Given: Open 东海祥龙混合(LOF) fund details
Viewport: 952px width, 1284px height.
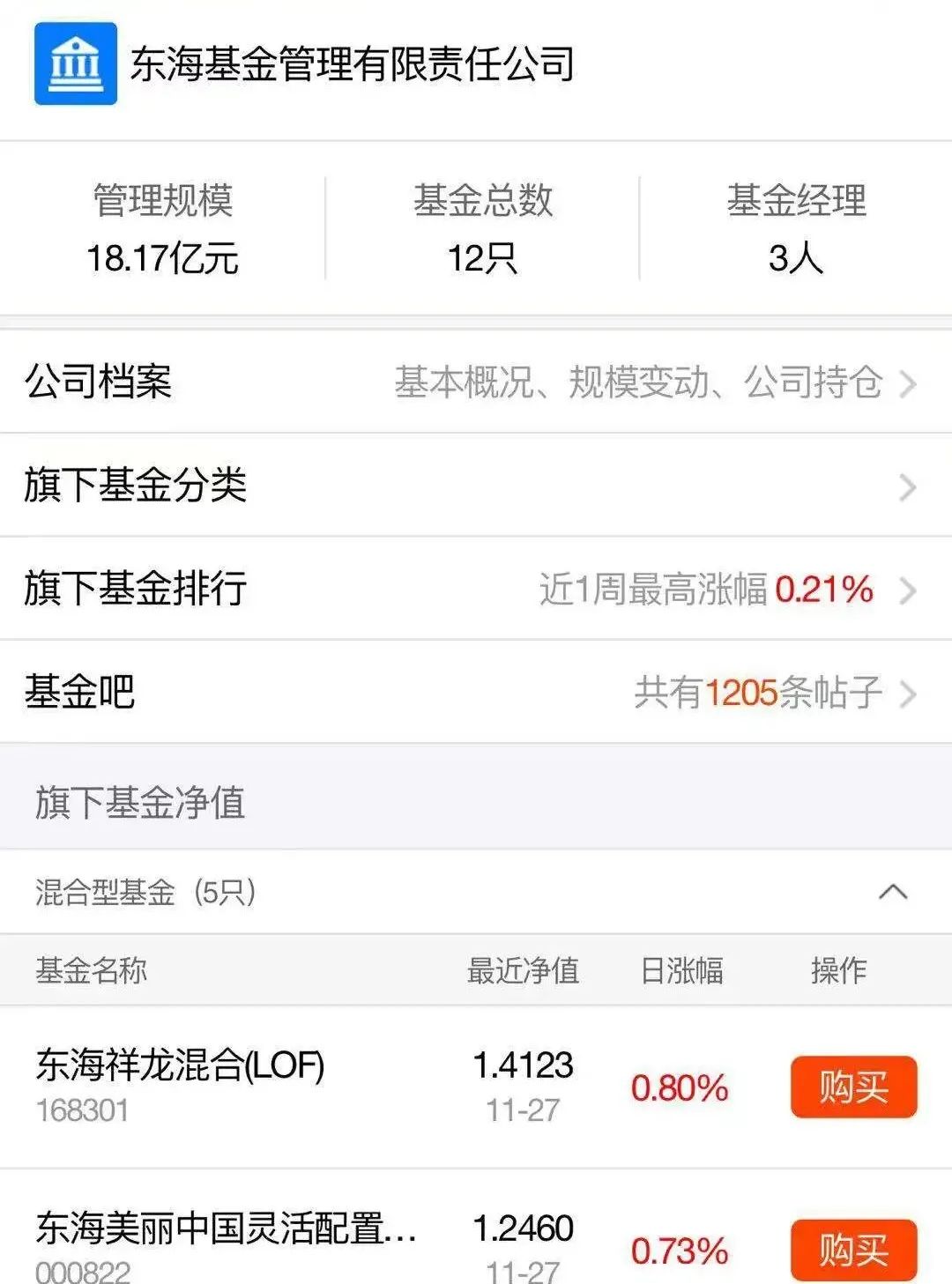Looking at the screenshot, I should tap(181, 1066).
